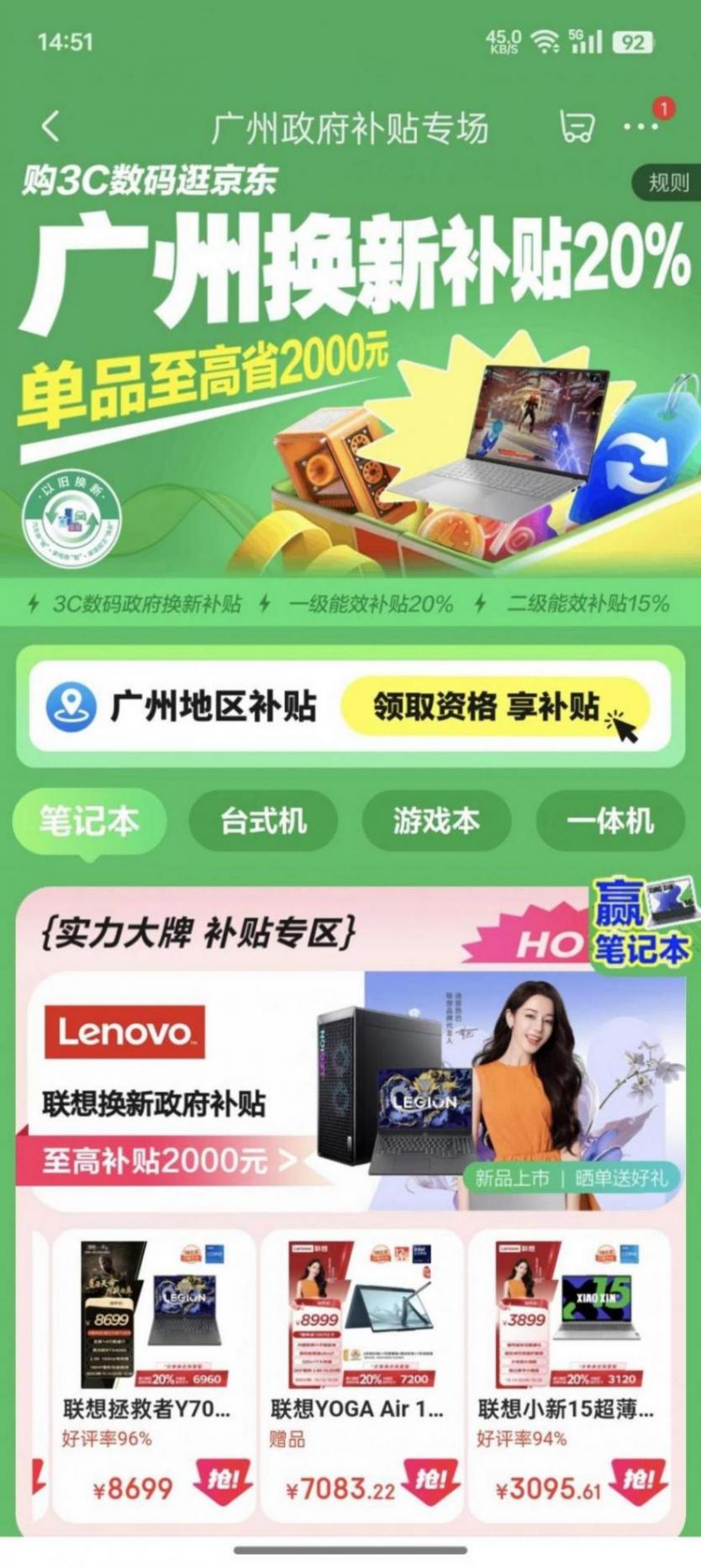The width and height of the screenshot is (701, 1568).
Task: Go back from the 广州政府补贴专场 page
Action: pos(50,127)
